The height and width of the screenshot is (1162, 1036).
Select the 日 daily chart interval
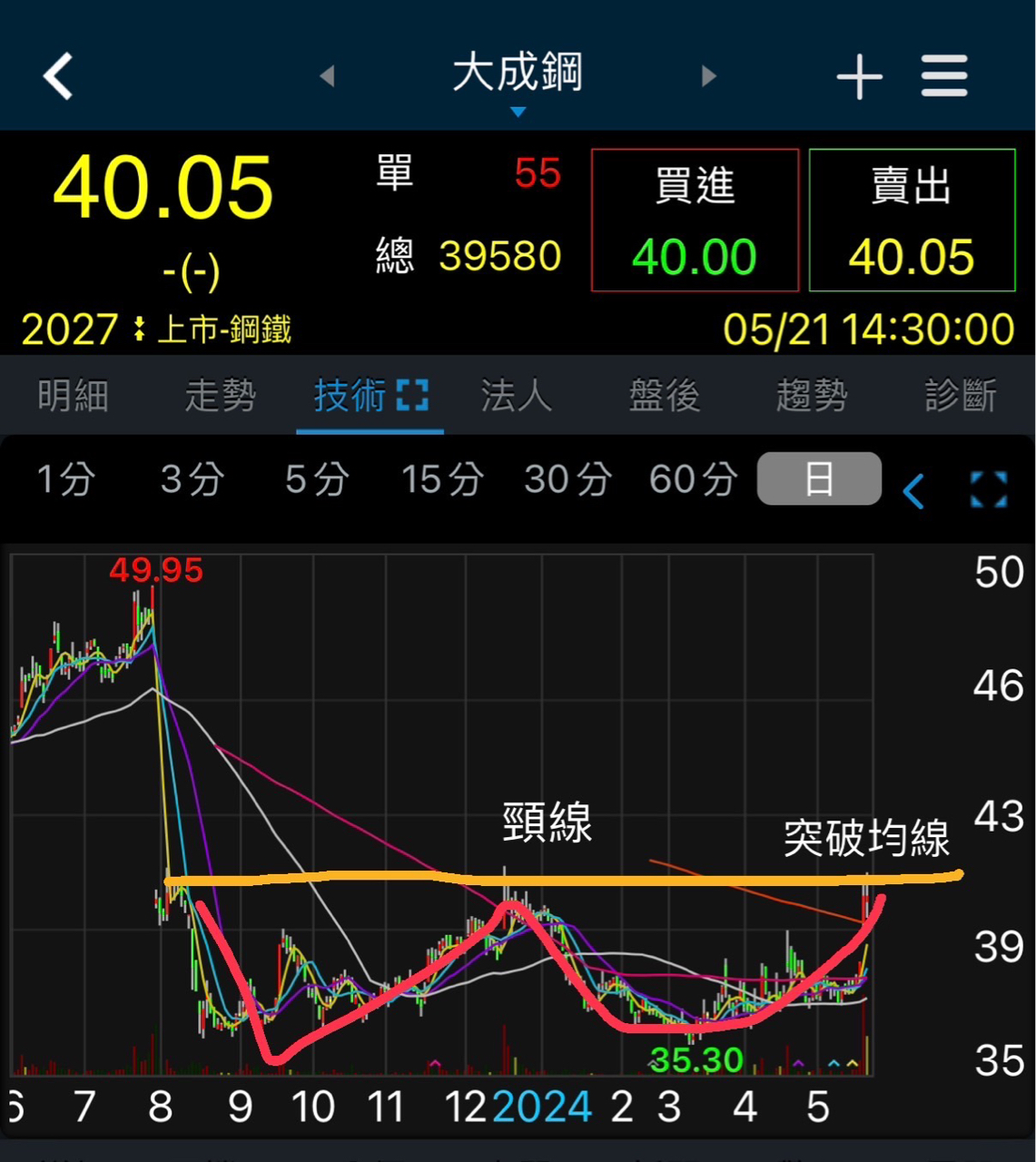click(x=819, y=478)
